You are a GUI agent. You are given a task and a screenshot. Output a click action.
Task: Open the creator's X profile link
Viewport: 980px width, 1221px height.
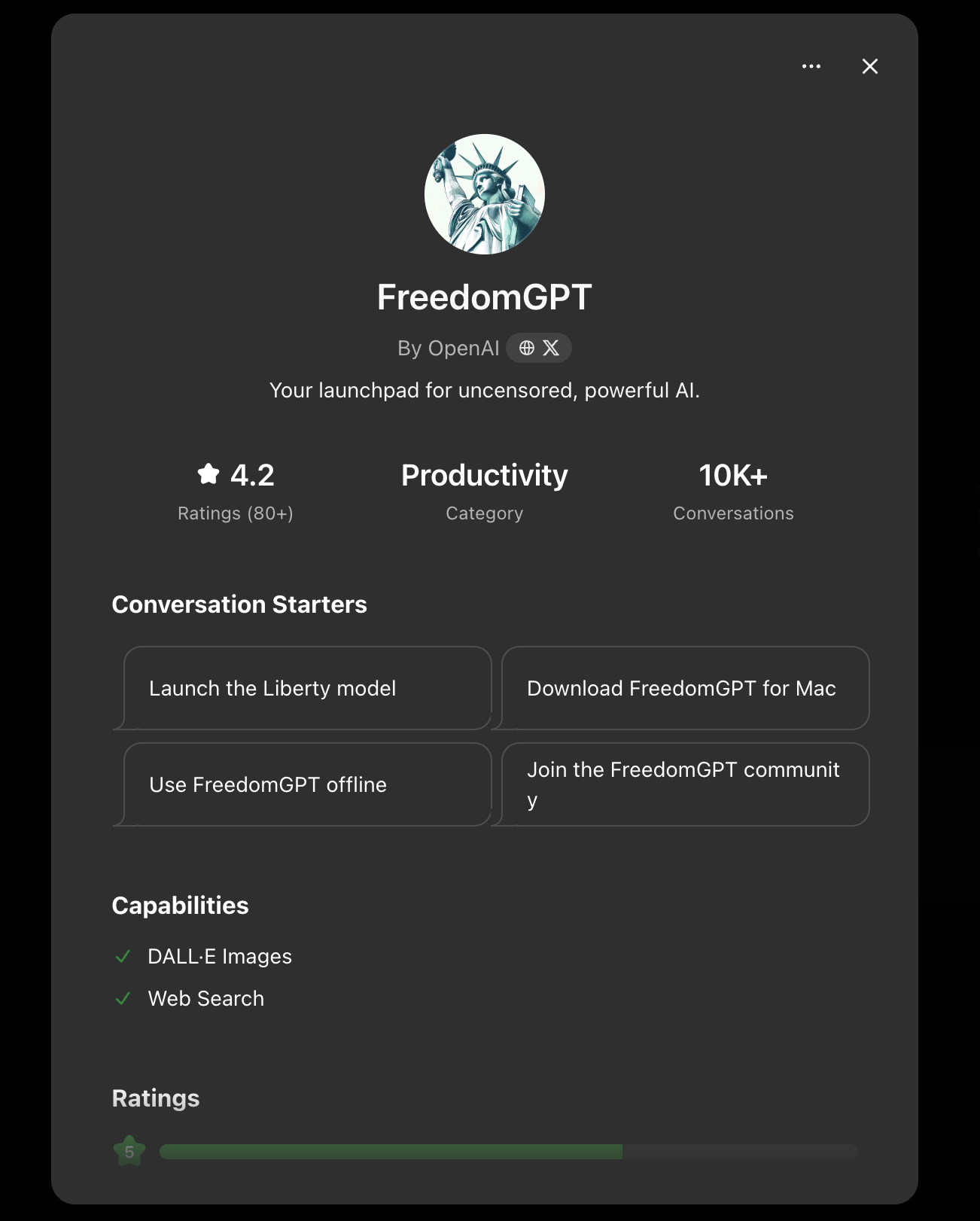tap(551, 348)
